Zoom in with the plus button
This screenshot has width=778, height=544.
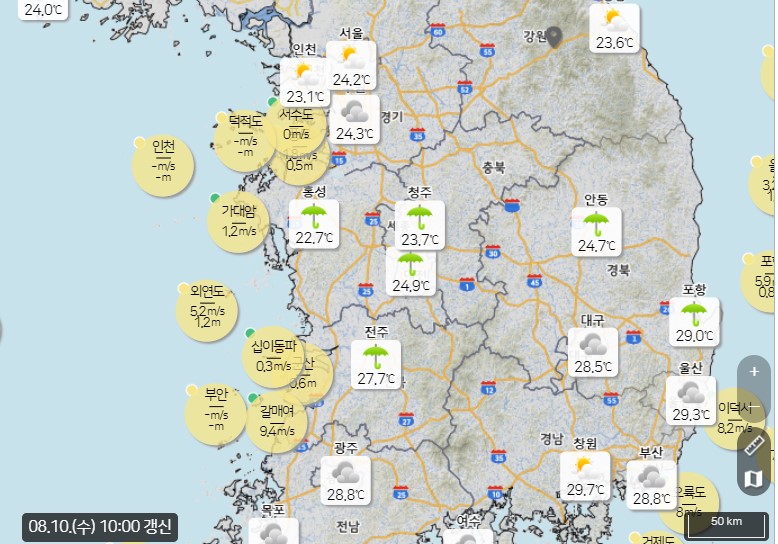753,372
